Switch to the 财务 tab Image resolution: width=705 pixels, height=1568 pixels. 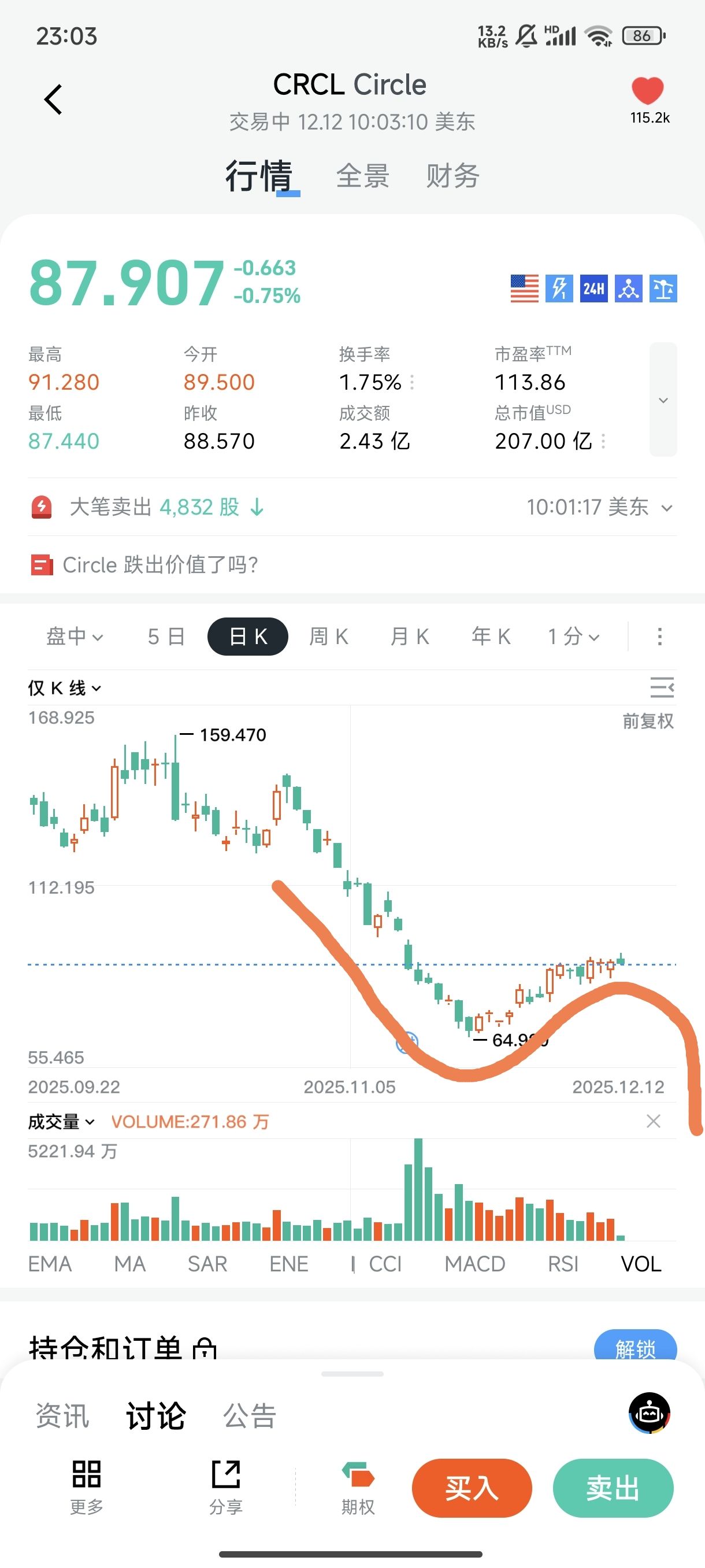[x=452, y=176]
